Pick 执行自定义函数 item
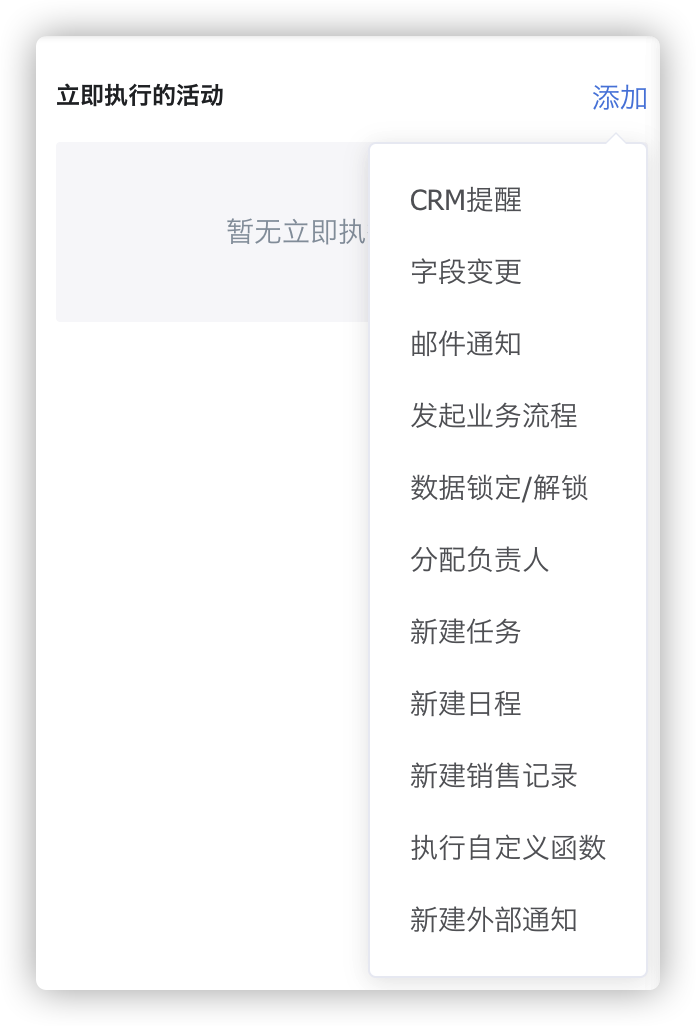696x1026 pixels. click(508, 848)
